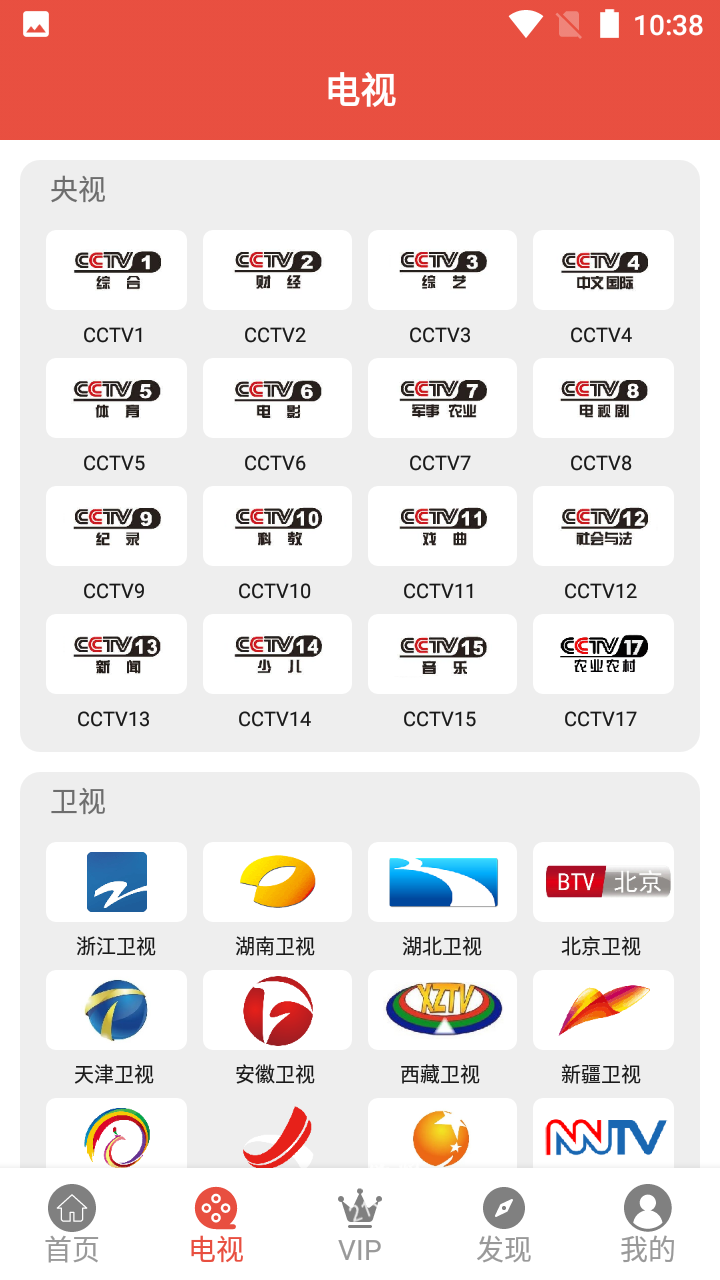Open the 发现 tab
Image resolution: width=720 pixels, height=1280 pixels.
[x=504, y=1225]
